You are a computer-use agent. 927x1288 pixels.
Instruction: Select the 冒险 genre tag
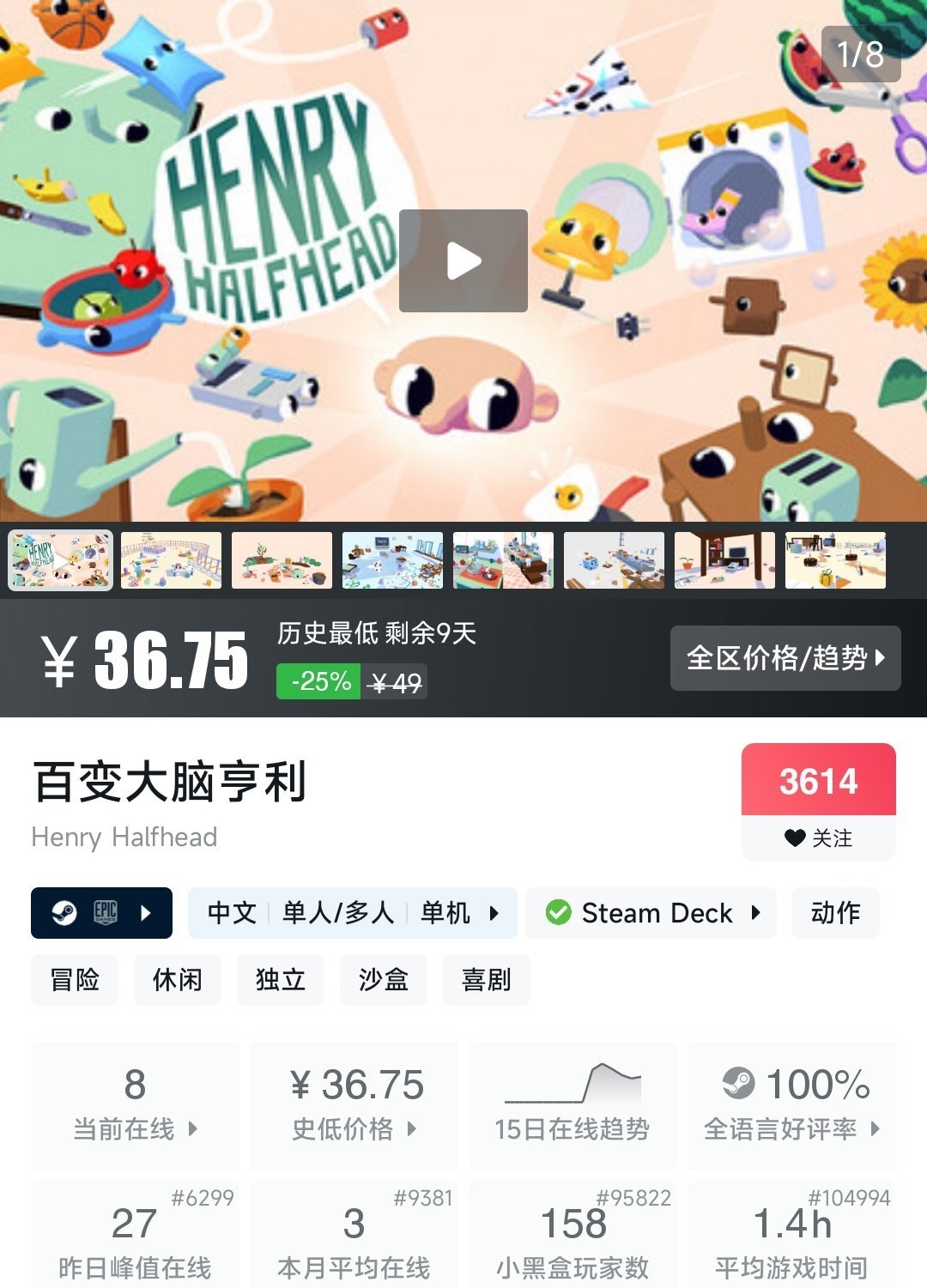75,980
